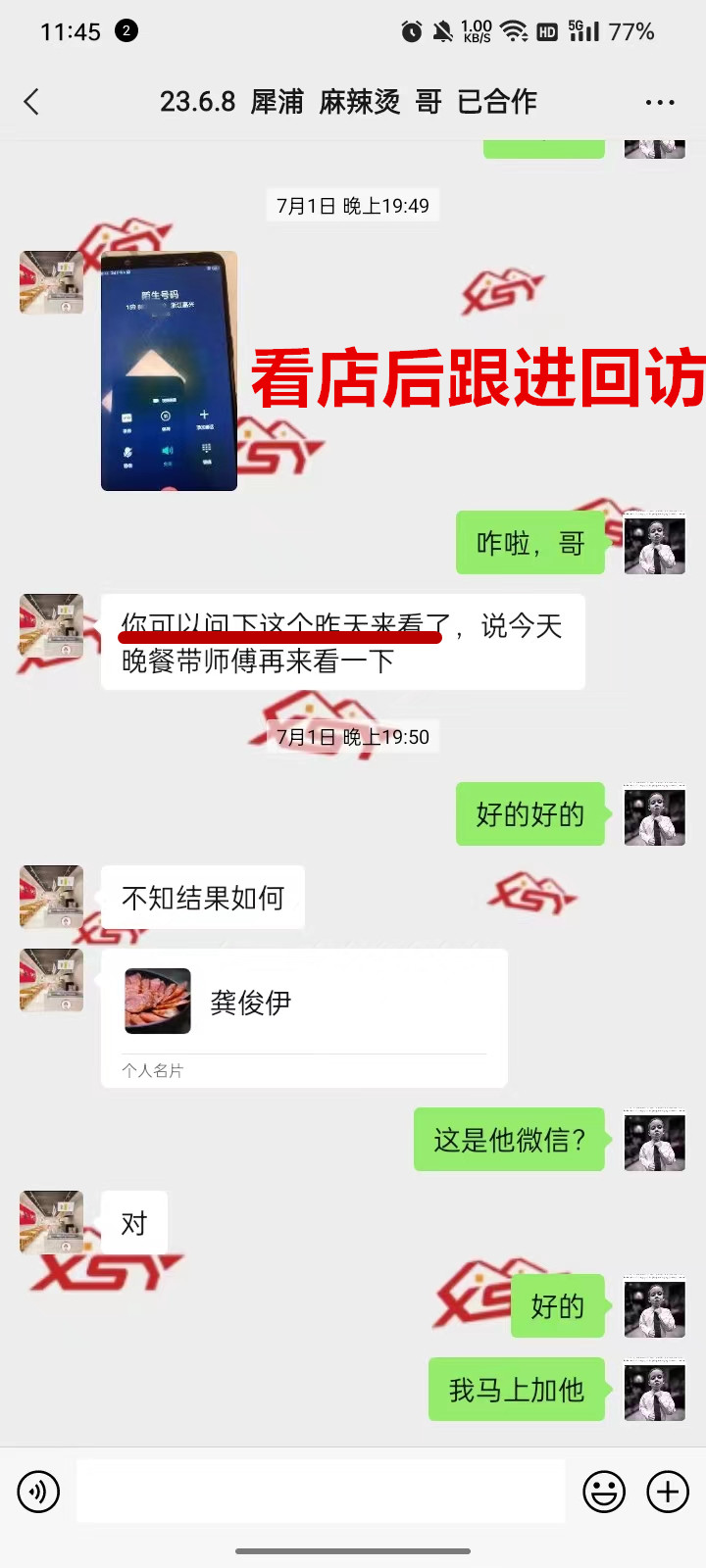706x1568 pixels.
Task: Switch to voice message input
Action: point(38,1492)
